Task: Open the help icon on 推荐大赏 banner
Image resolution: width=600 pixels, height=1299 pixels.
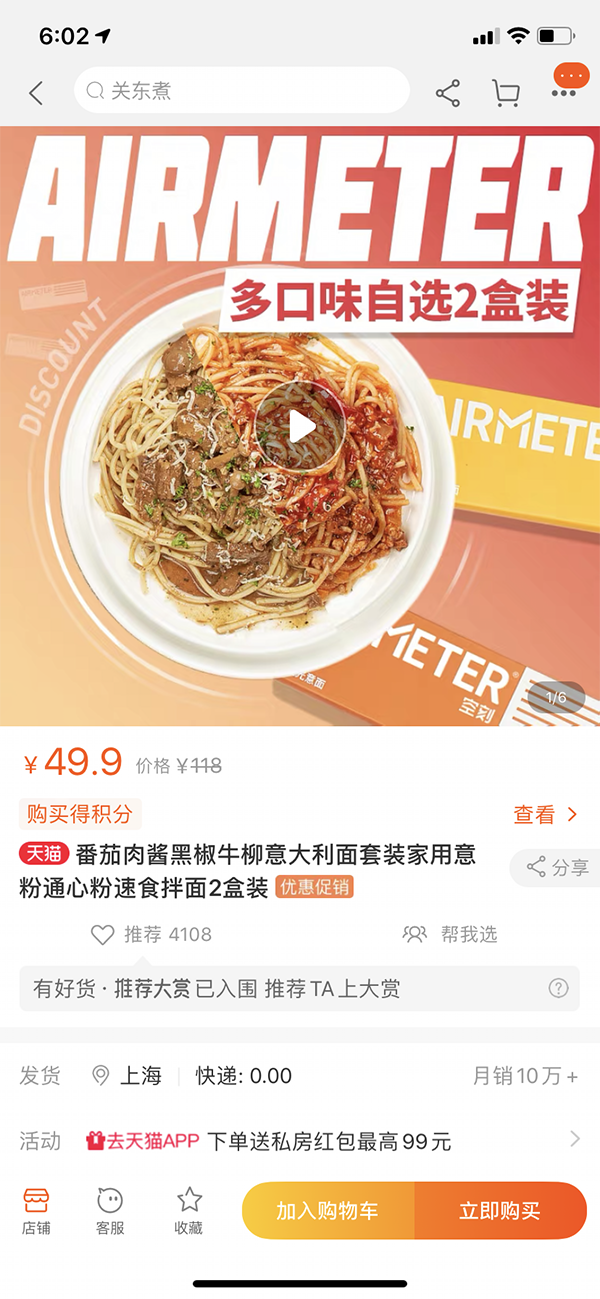Action: pos(558,989)
